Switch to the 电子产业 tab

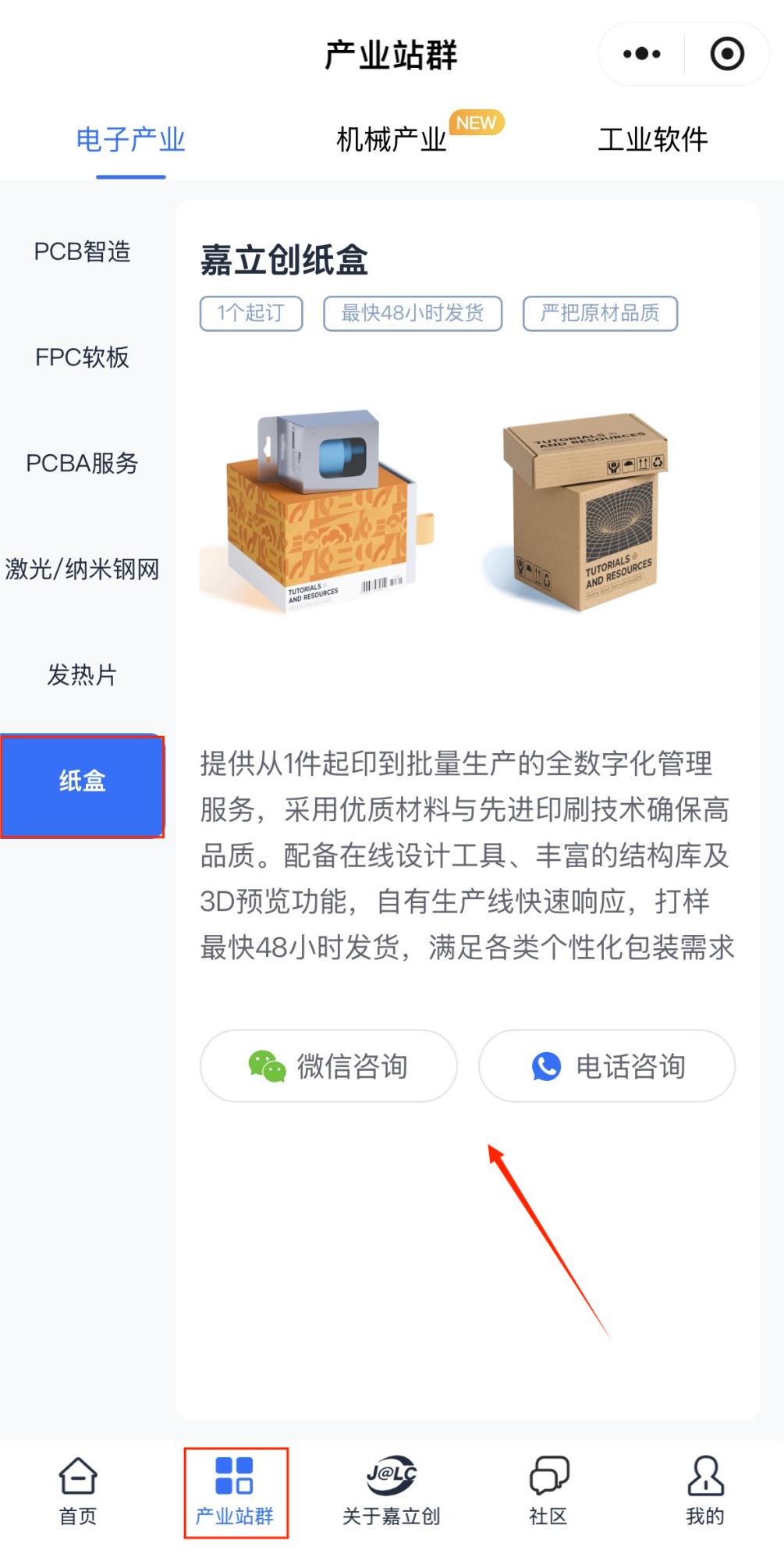tap(130, 140)
